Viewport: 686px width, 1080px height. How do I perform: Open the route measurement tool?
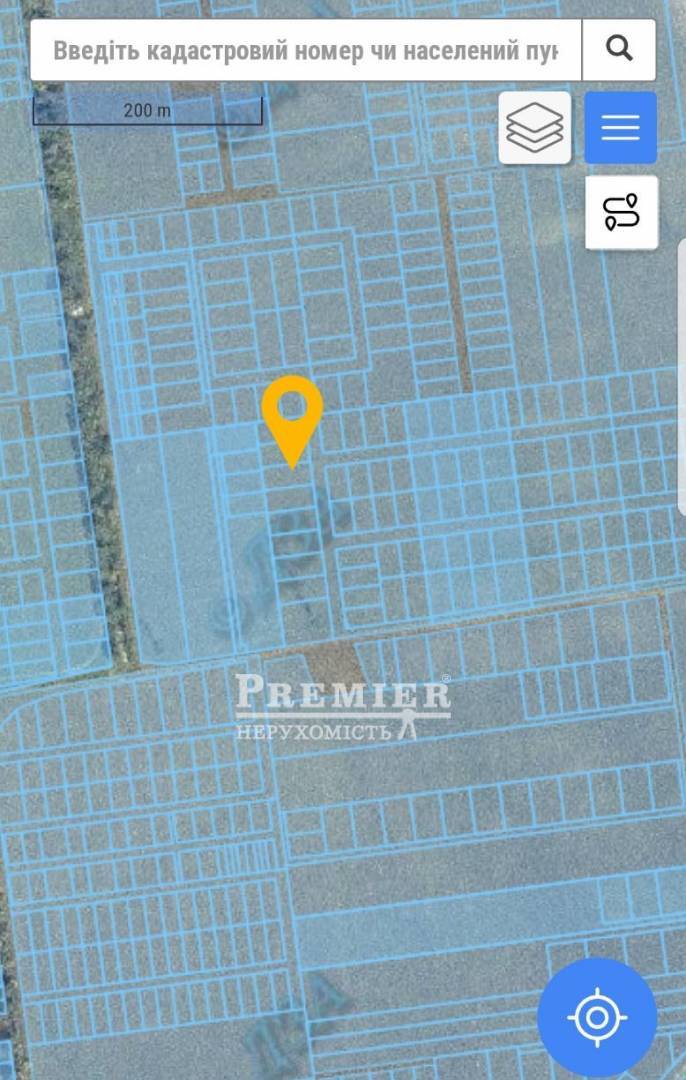tap(621, 212)
